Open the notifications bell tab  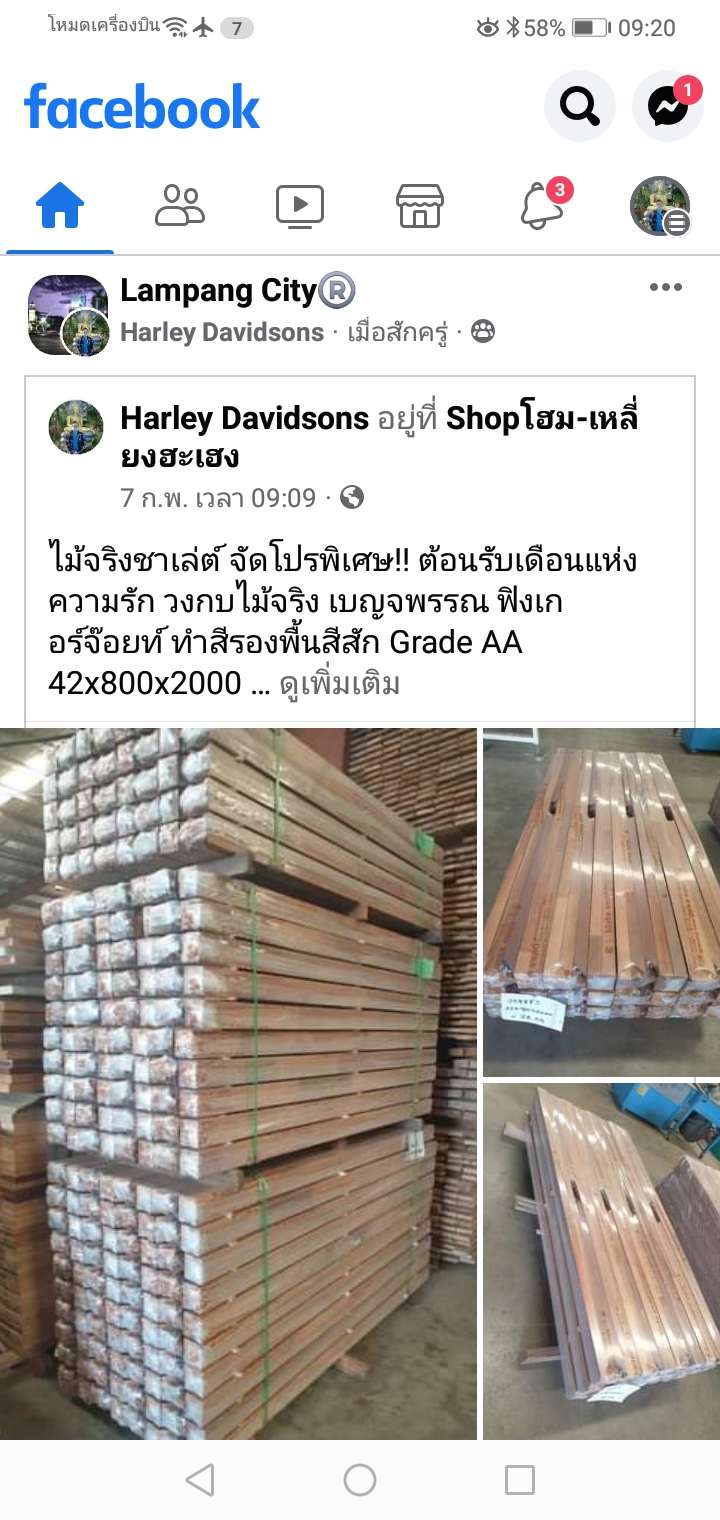[540, 207]
